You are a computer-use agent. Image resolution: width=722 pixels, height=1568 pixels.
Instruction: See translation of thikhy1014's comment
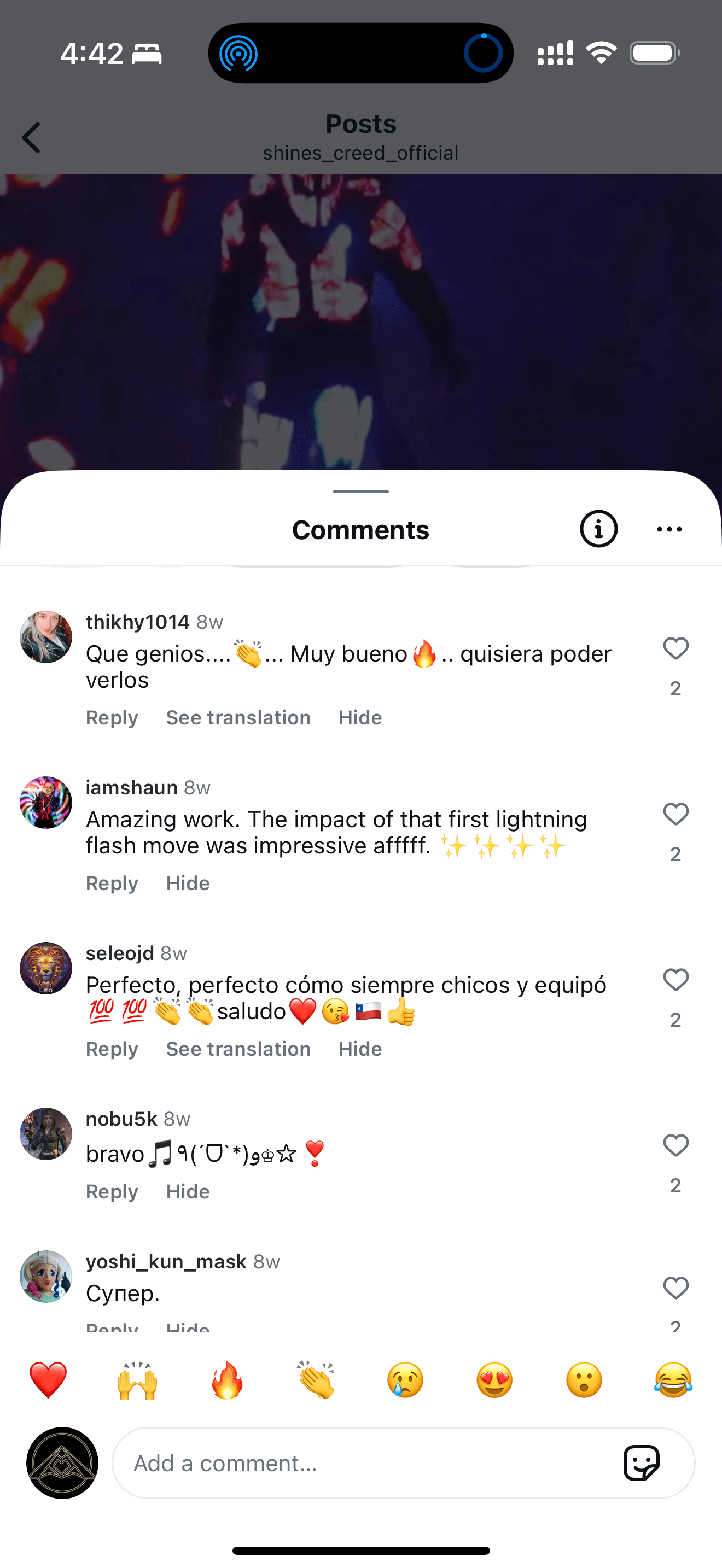coord(238,718)
